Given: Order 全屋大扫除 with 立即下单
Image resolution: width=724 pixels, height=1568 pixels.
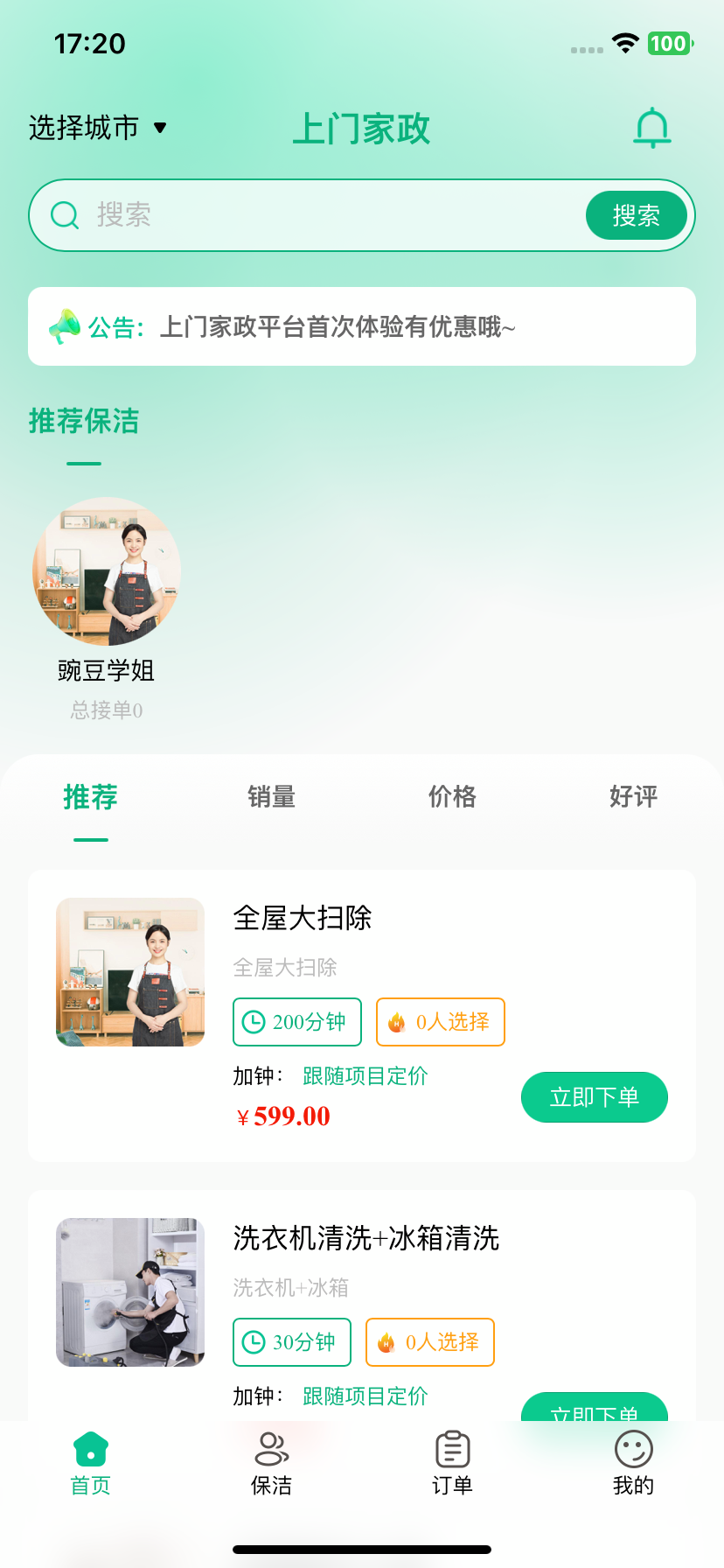Looking at the screenshot, I should pyautogui.click(x=594, y=1097).
